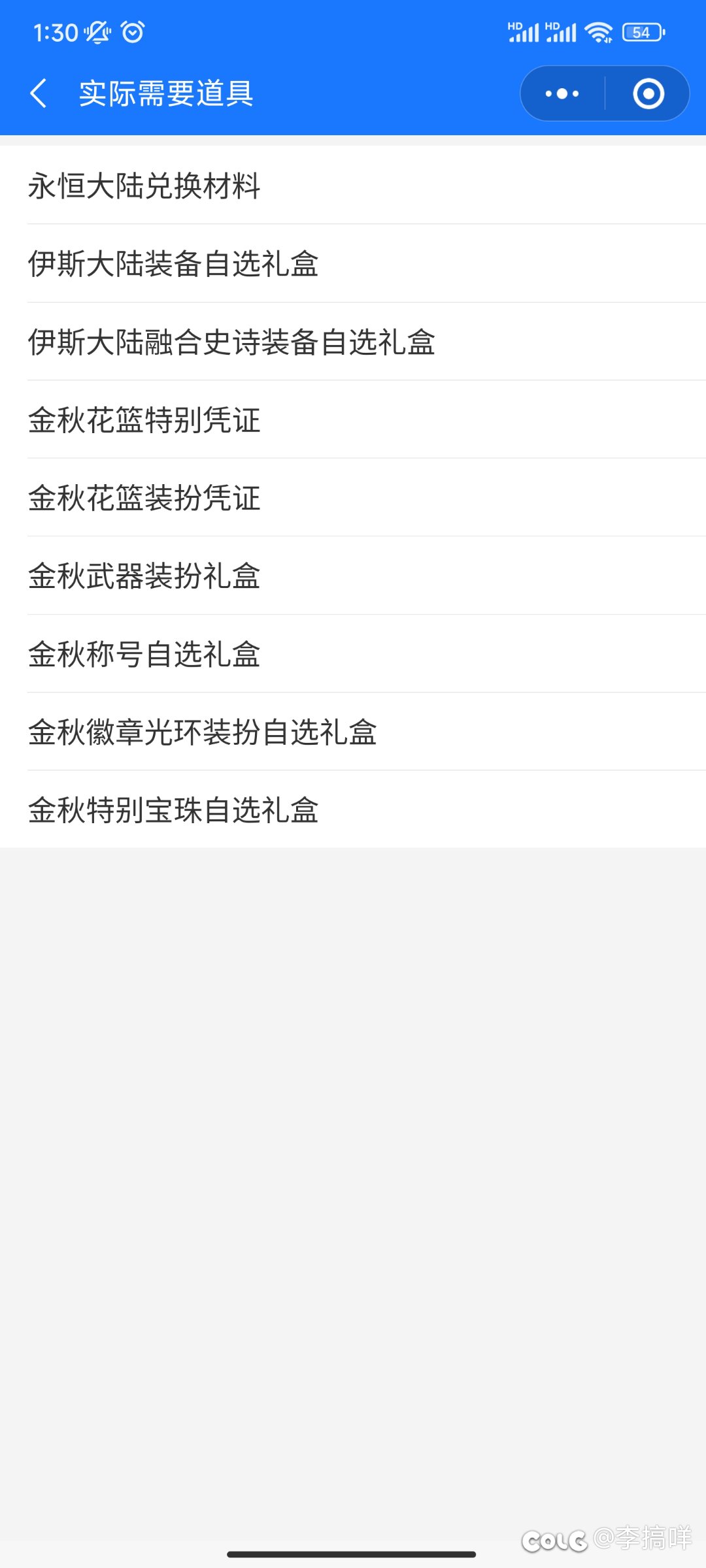
Task: Choose 伊斯大陆融合史诗装备自选礼盒
Action: [x=353, y=341]
